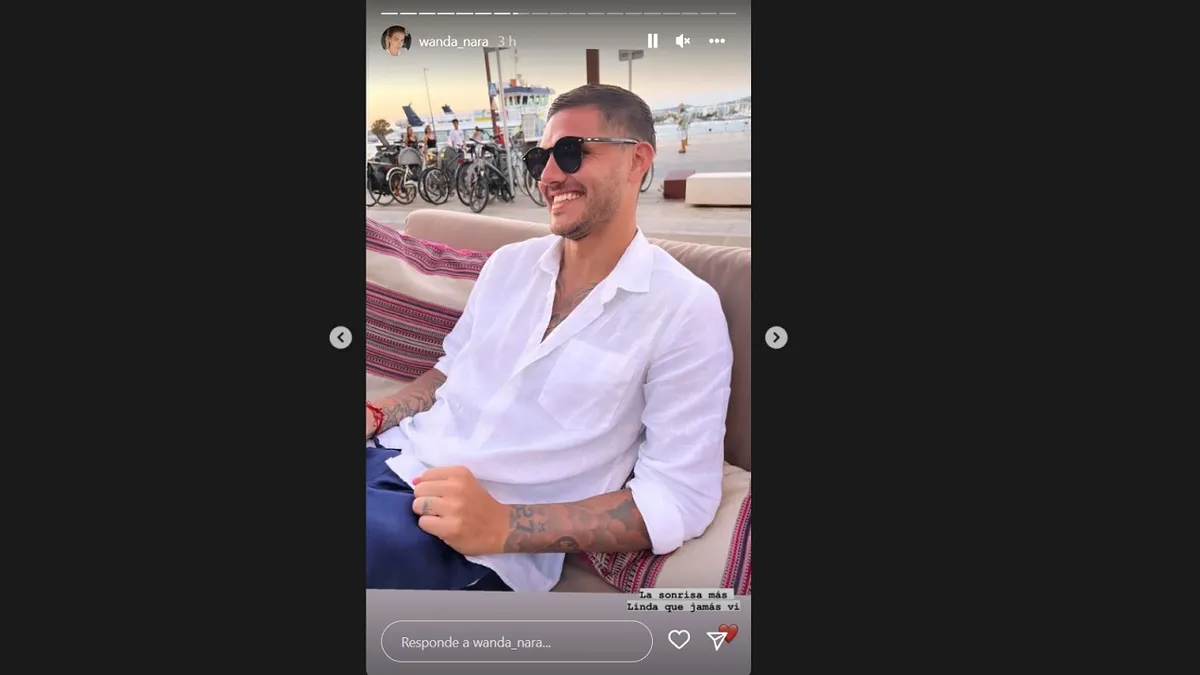Open wanda_nara's profile avatar
This screenshot has width=1200, height=675.
coord(395,41)
